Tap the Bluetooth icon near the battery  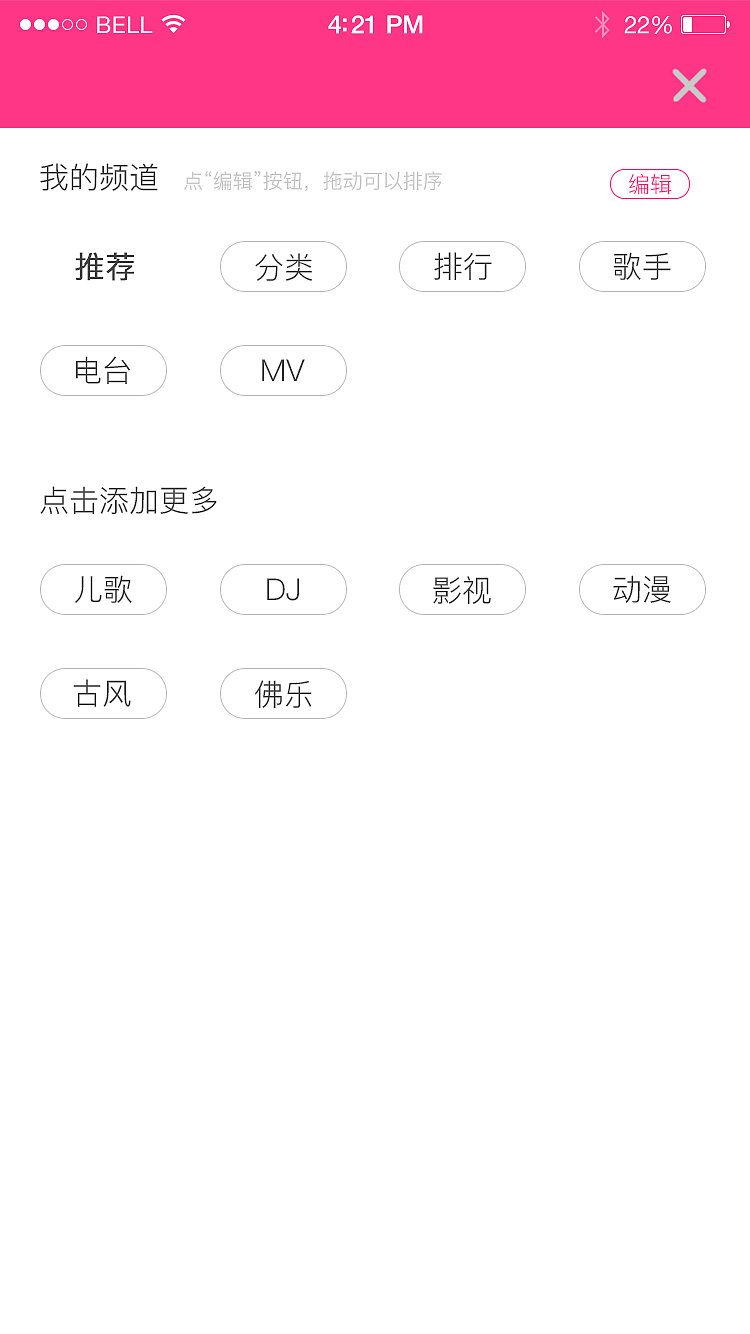603,23
